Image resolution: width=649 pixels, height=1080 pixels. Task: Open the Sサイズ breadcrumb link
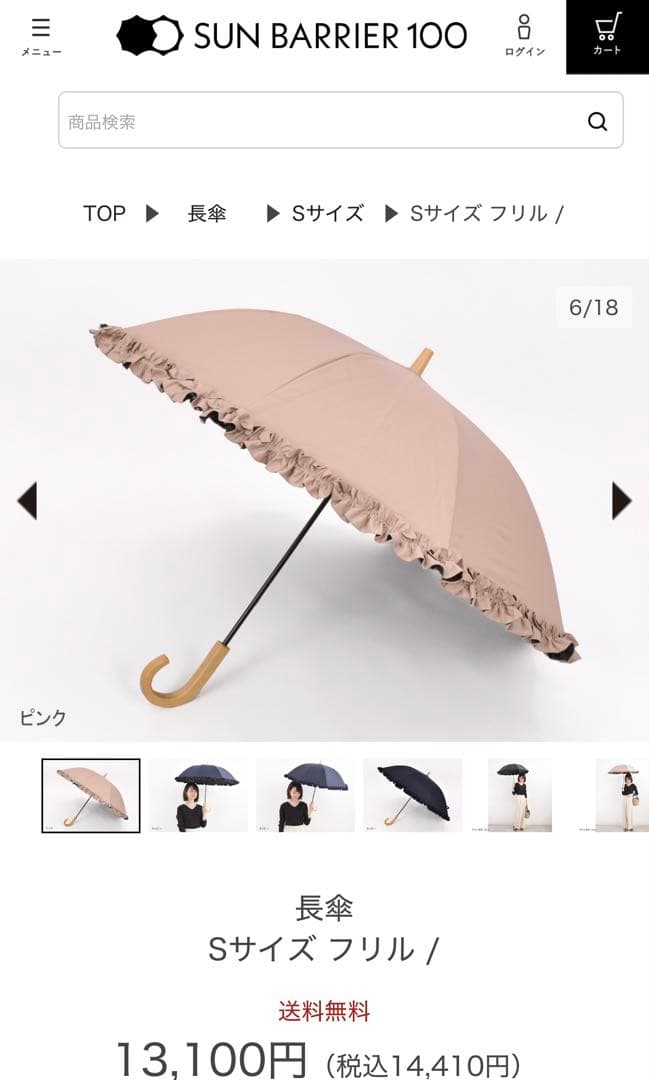(x=327, y=213)
